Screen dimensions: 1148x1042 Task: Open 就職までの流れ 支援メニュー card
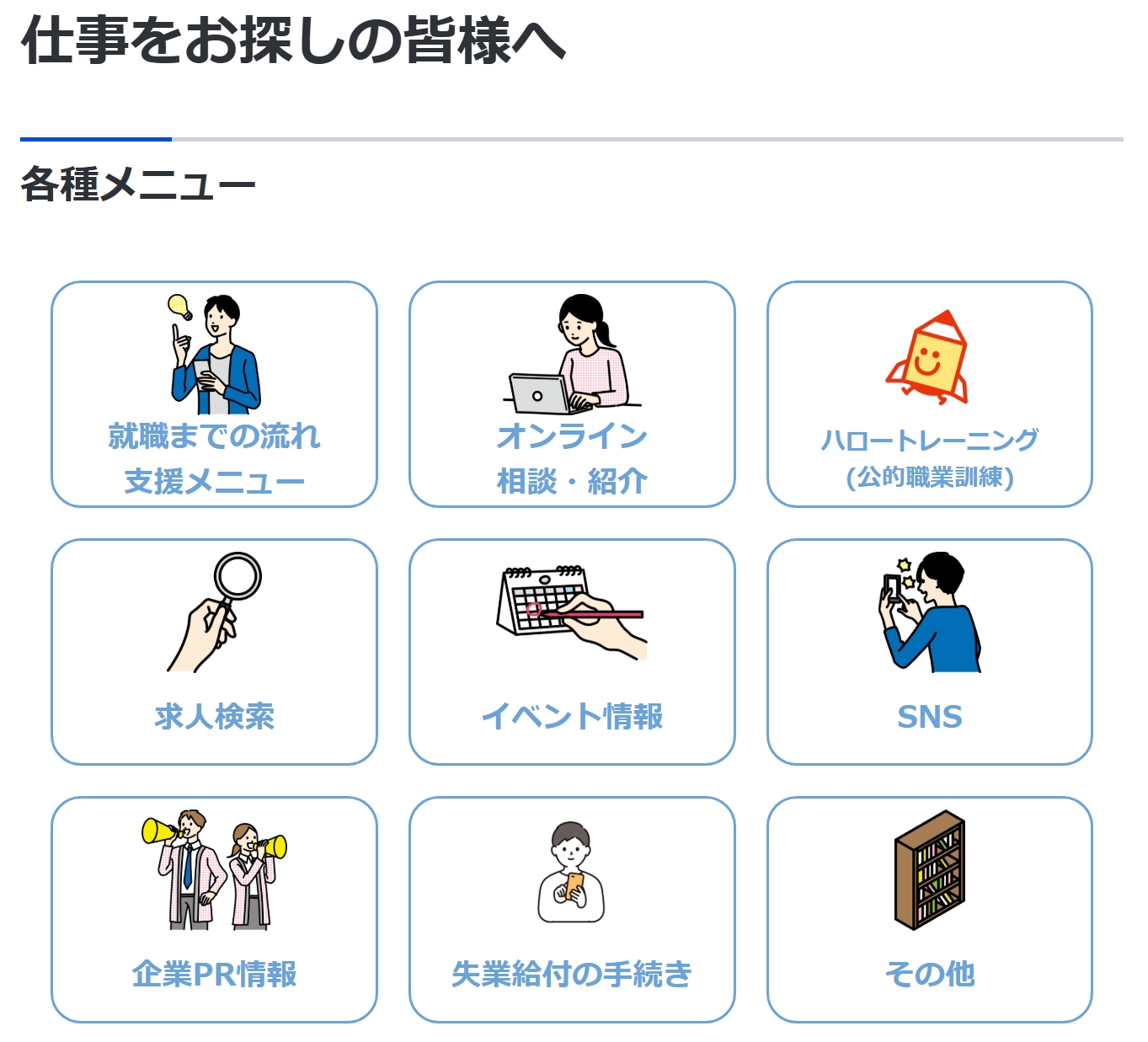pos(214,394)
